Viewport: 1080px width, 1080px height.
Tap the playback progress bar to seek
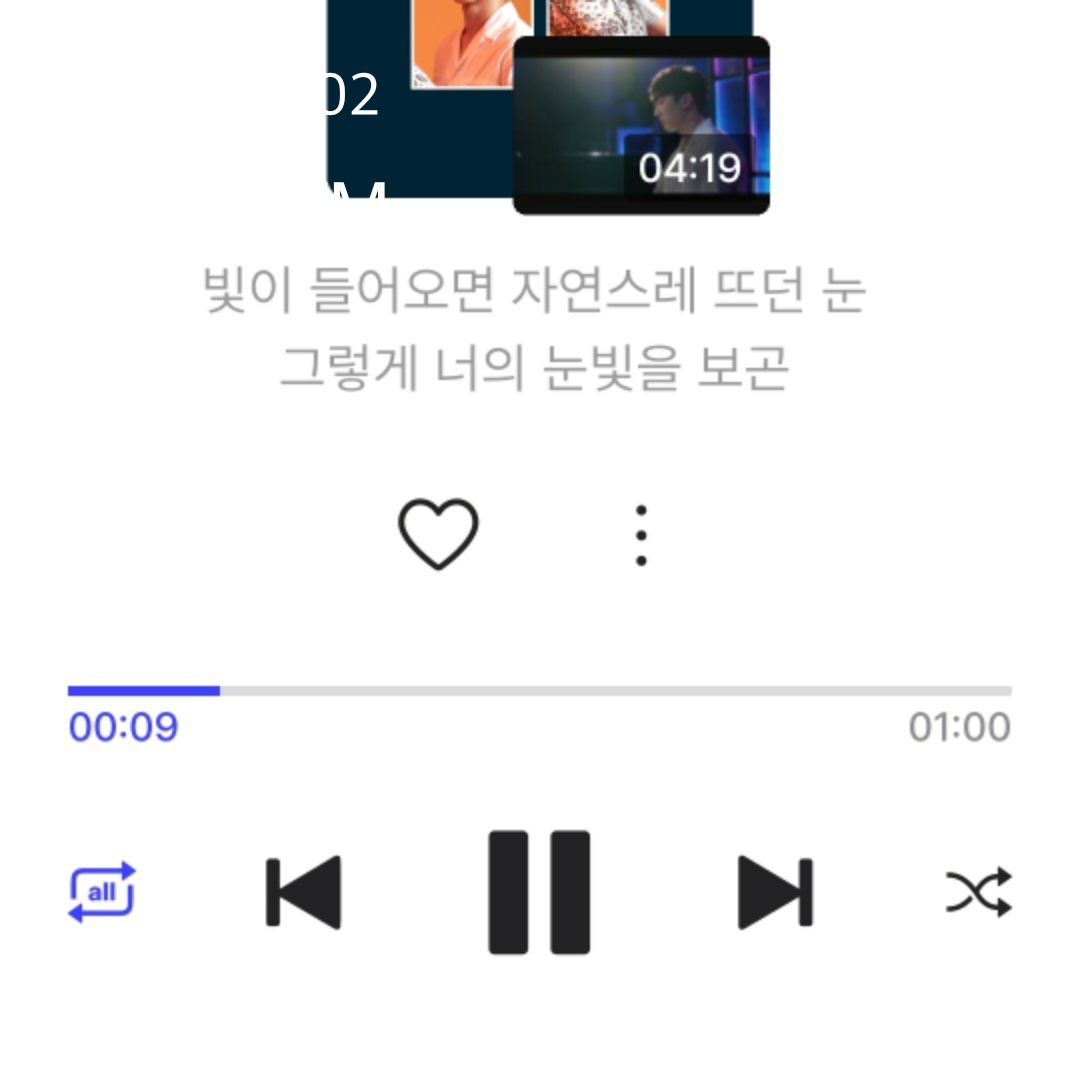[540, 691]
